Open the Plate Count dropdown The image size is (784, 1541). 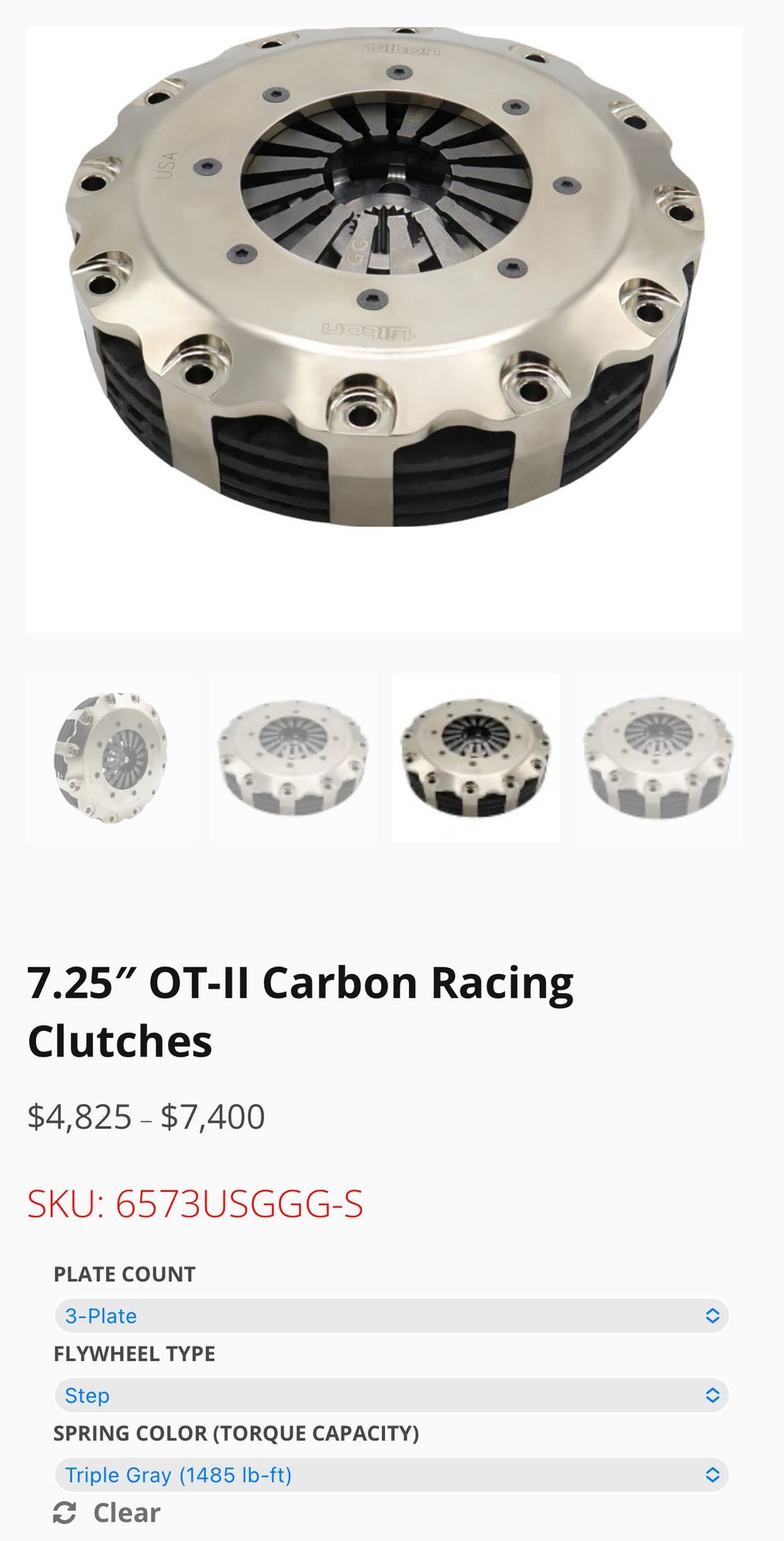click(391, 1315)
